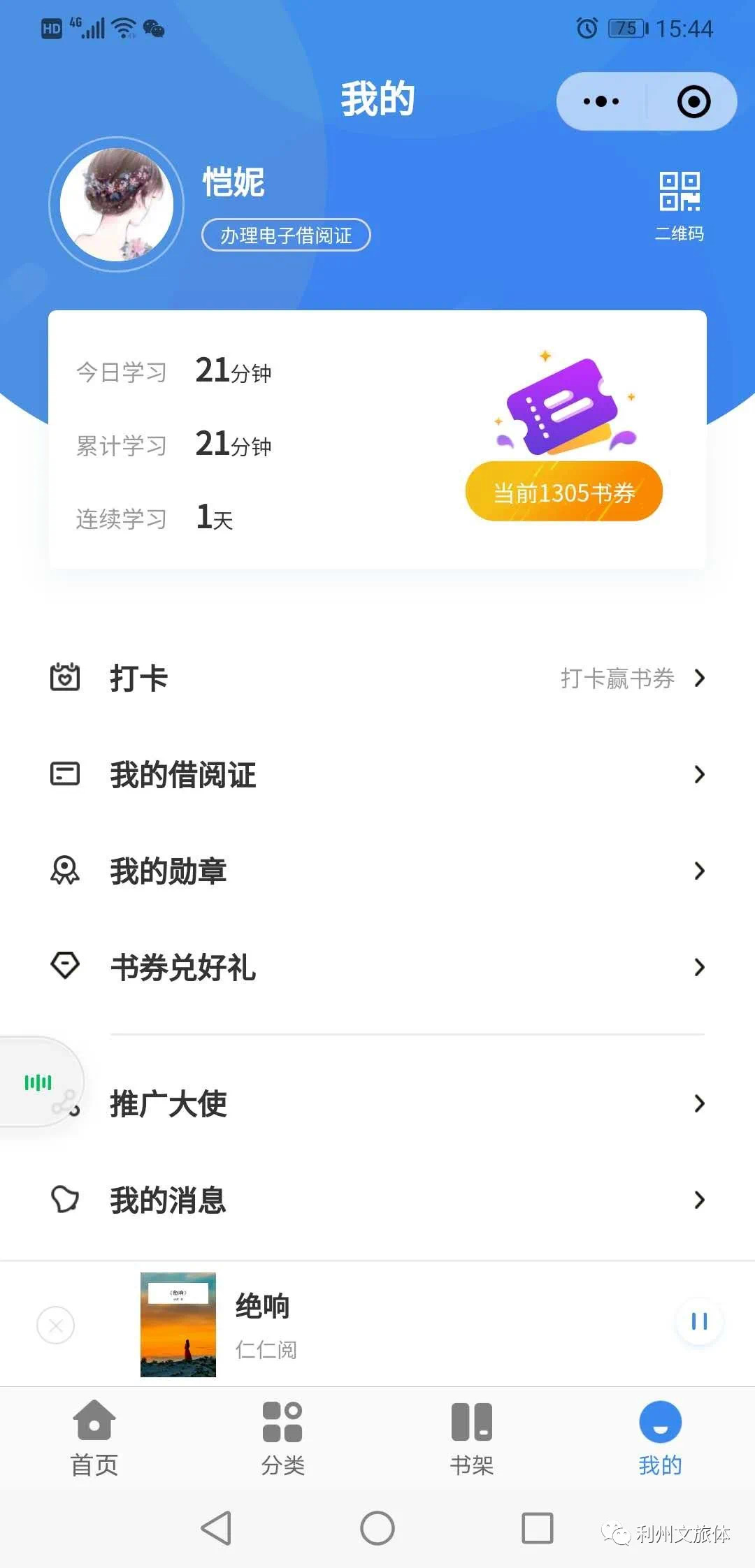Screen dimensions: 755x1568
Task: Open the 打卡 check-in row
Action: point(377,678)
